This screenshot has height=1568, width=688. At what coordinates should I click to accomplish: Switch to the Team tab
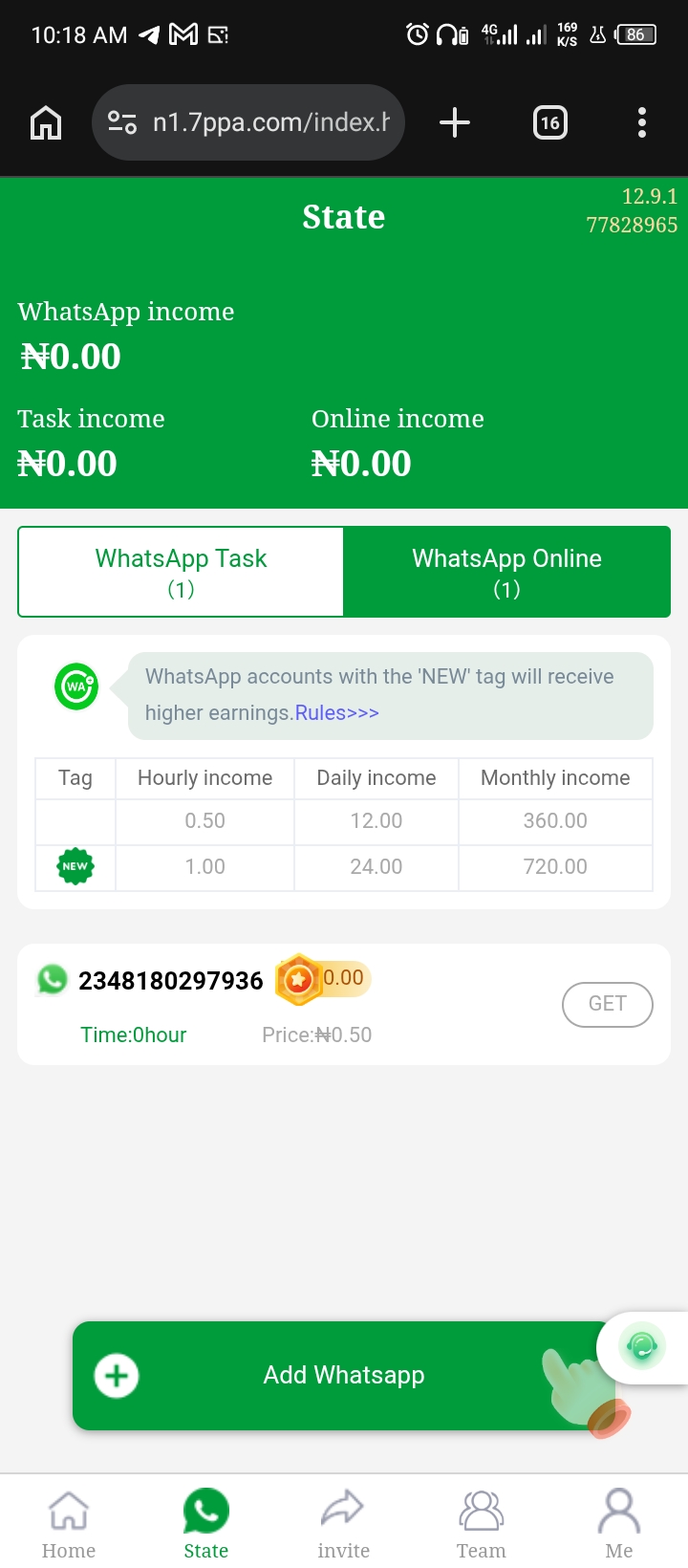click(481, 1524)
